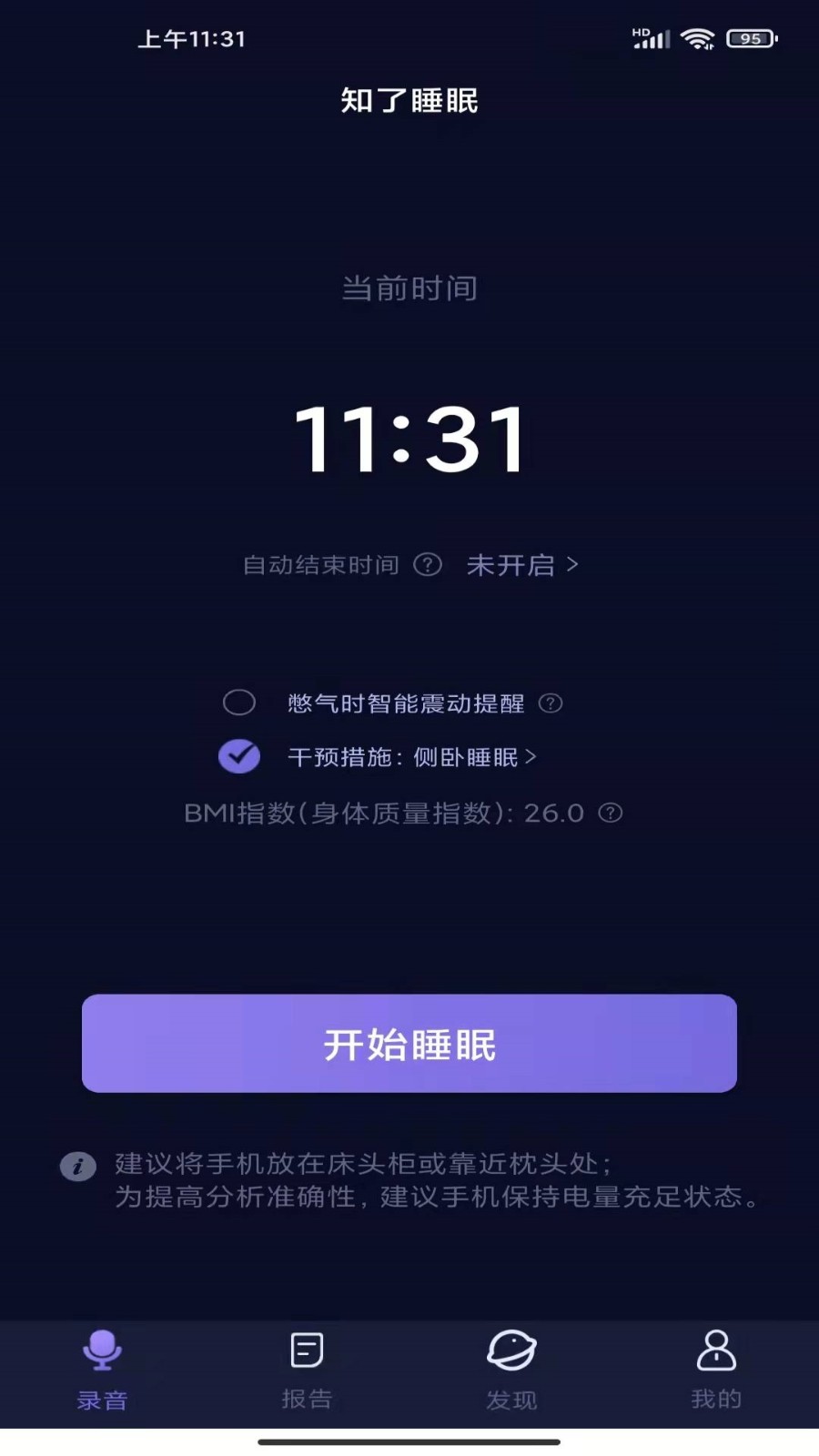Click BMI value 26.0 to adjust it
This screenshot has height=1456, width=819.
point(556,814)
